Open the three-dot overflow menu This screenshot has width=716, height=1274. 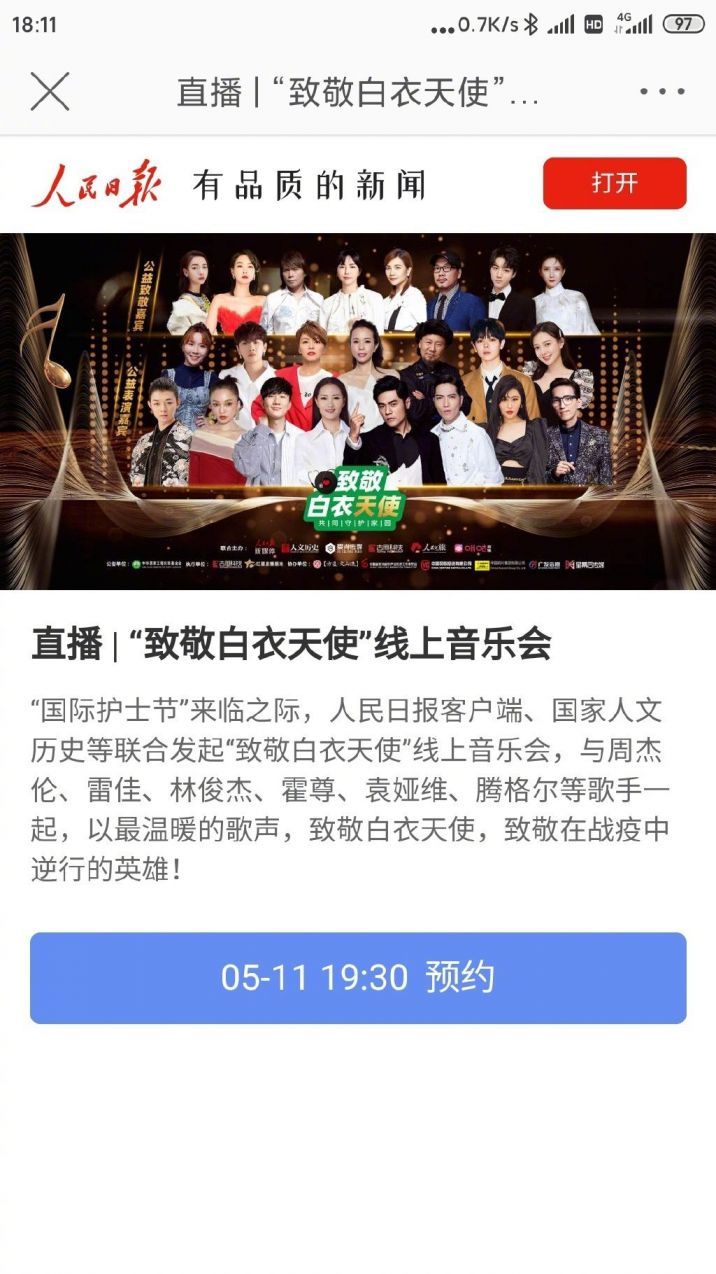(662, 92)
